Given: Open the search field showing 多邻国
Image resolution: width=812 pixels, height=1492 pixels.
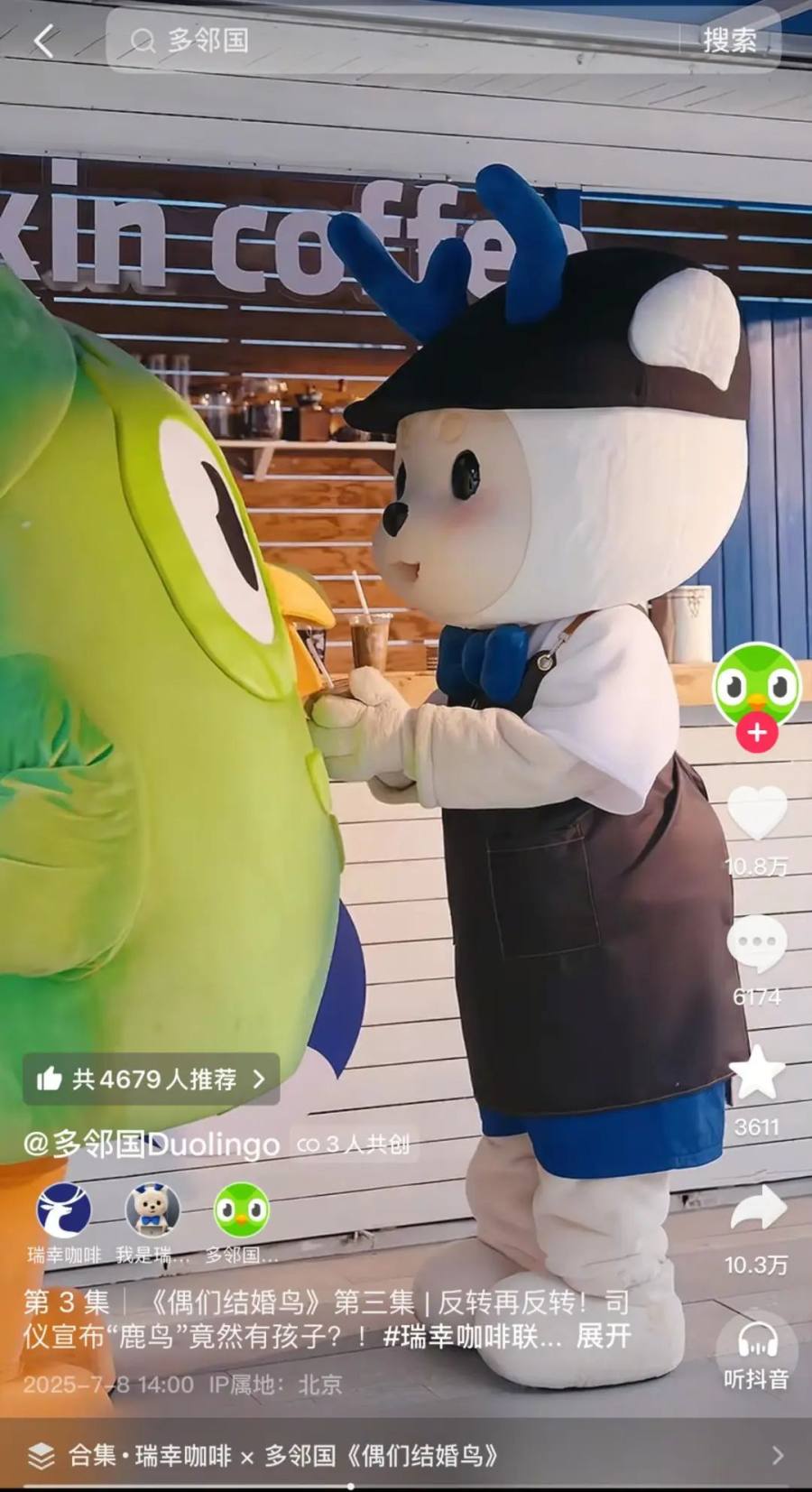Looking at the screenshot, I should point(397,41).
